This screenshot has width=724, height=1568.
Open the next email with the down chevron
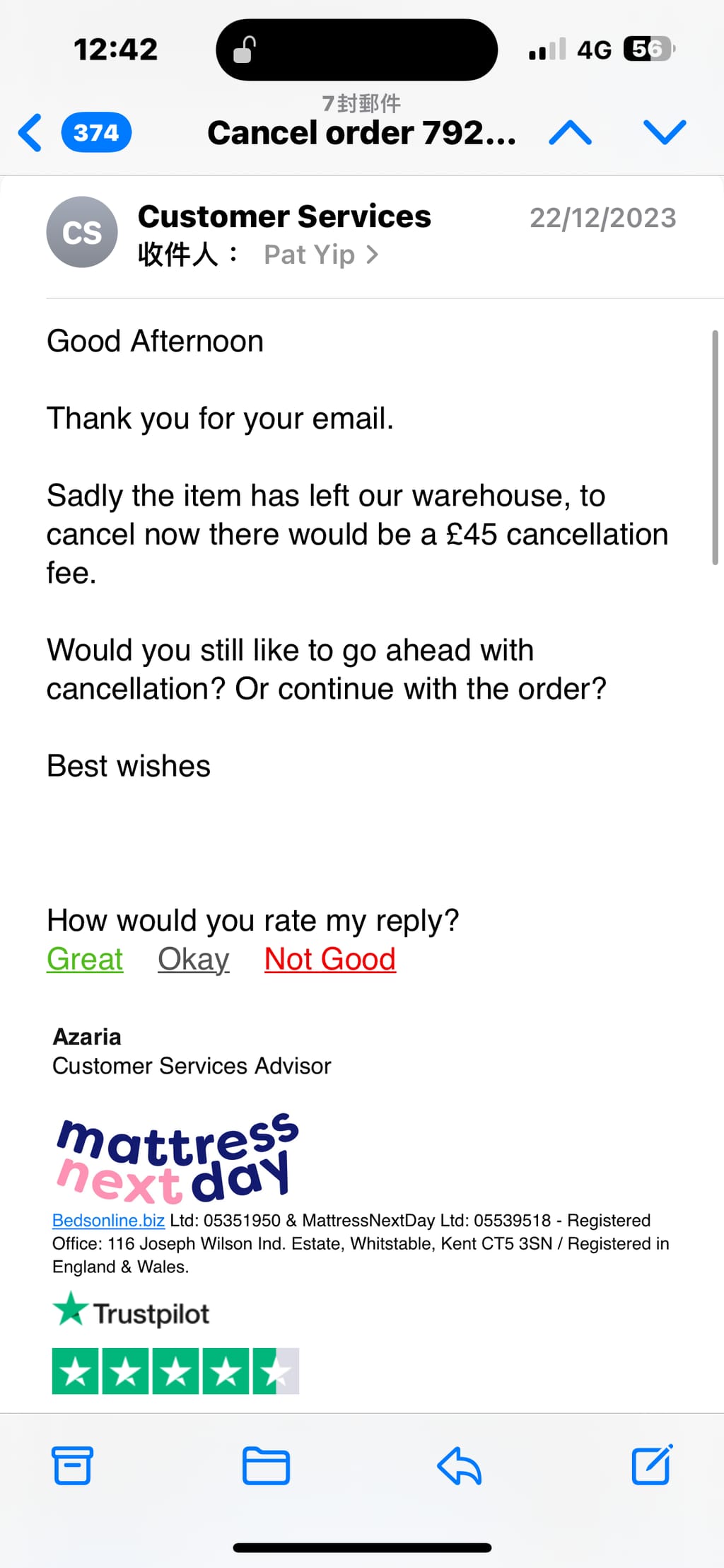(663, 132)
